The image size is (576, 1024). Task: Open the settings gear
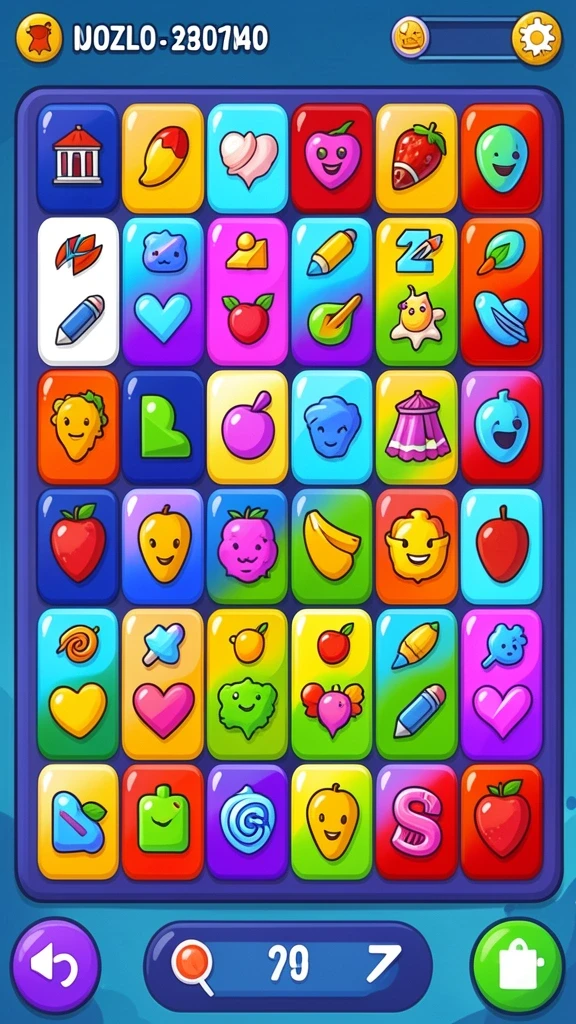pyautogui.click(x=536, y=37)
